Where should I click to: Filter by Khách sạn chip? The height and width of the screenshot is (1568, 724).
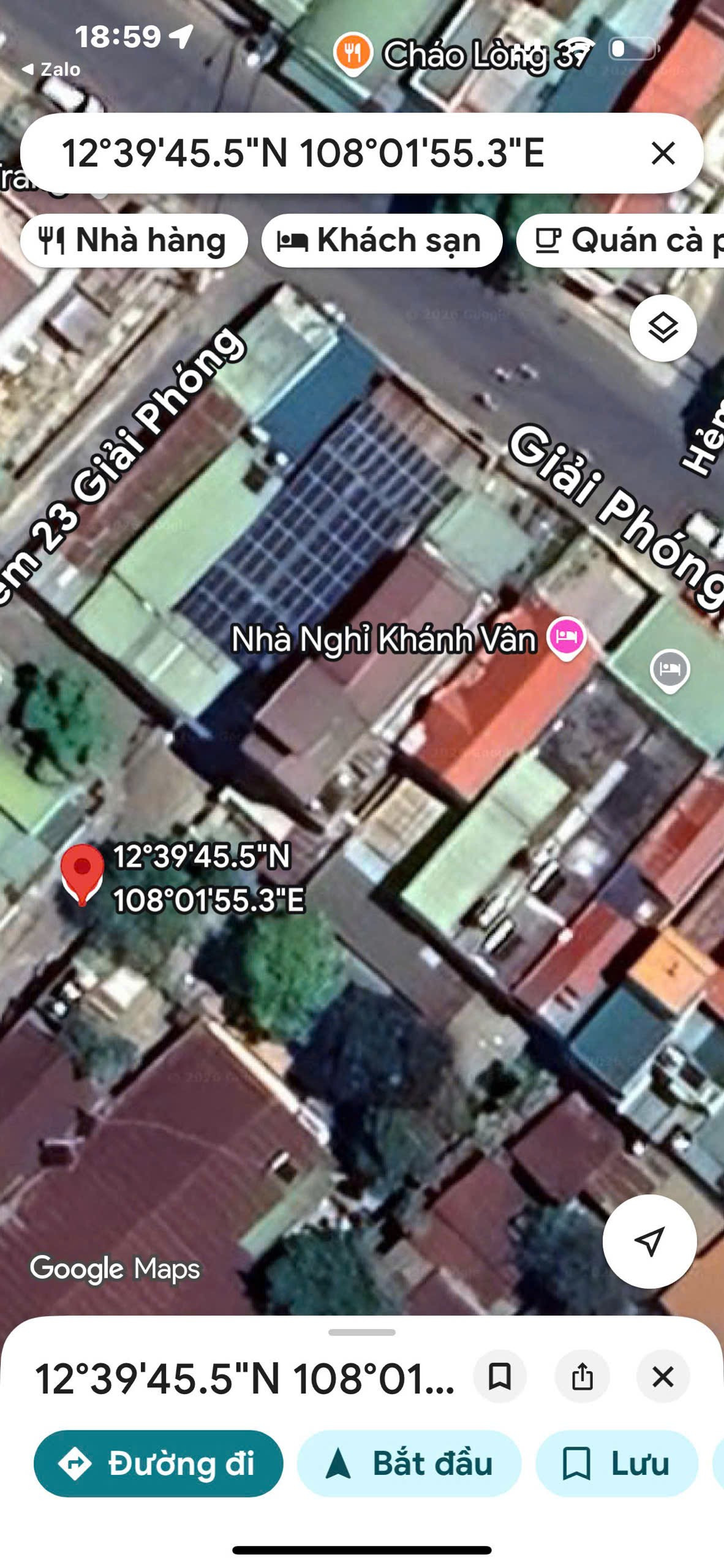[x=382, y=241]
